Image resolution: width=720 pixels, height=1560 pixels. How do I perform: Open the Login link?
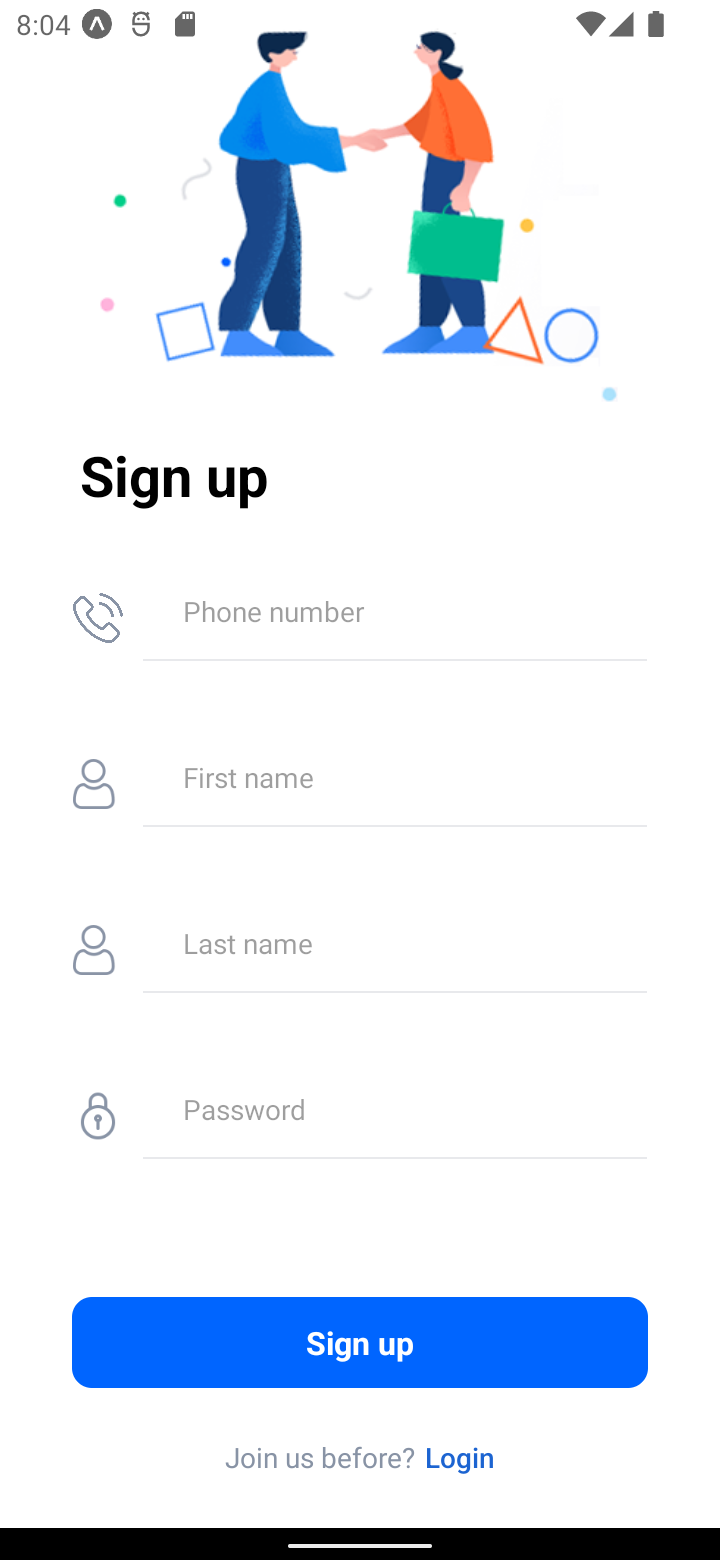pyautogui.click(x=459, y=1457)
